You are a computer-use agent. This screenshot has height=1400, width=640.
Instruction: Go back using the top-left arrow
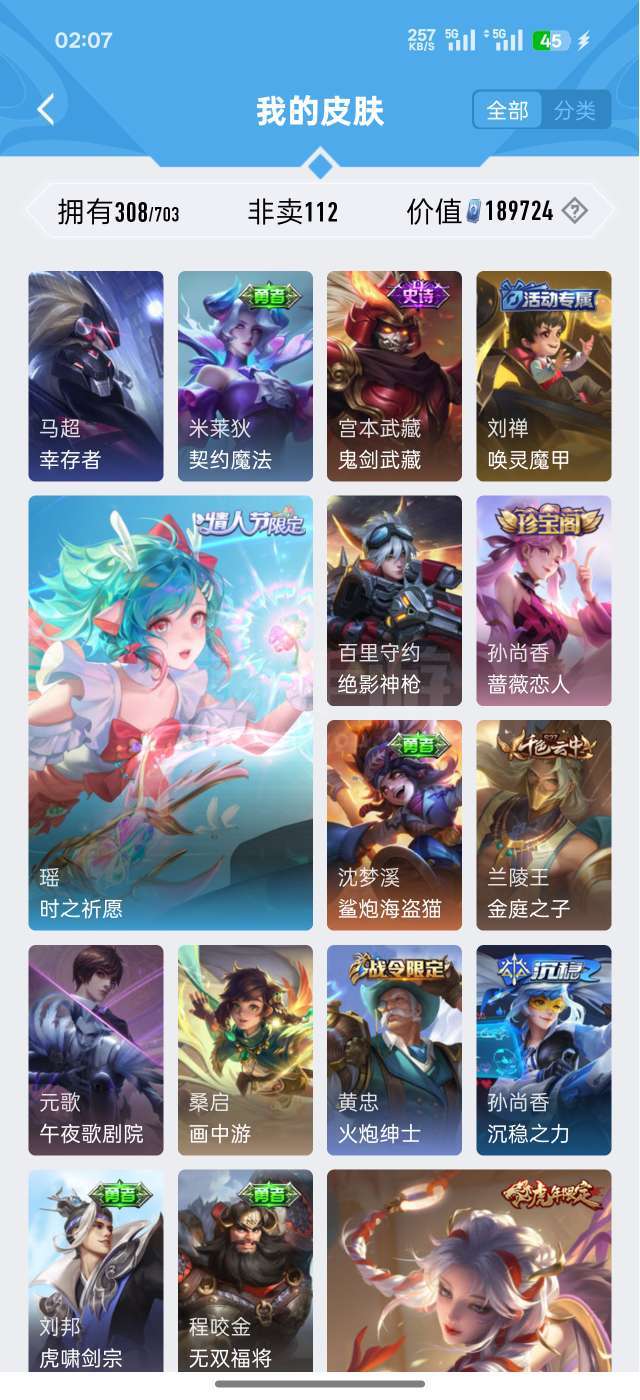coord(46,109)
